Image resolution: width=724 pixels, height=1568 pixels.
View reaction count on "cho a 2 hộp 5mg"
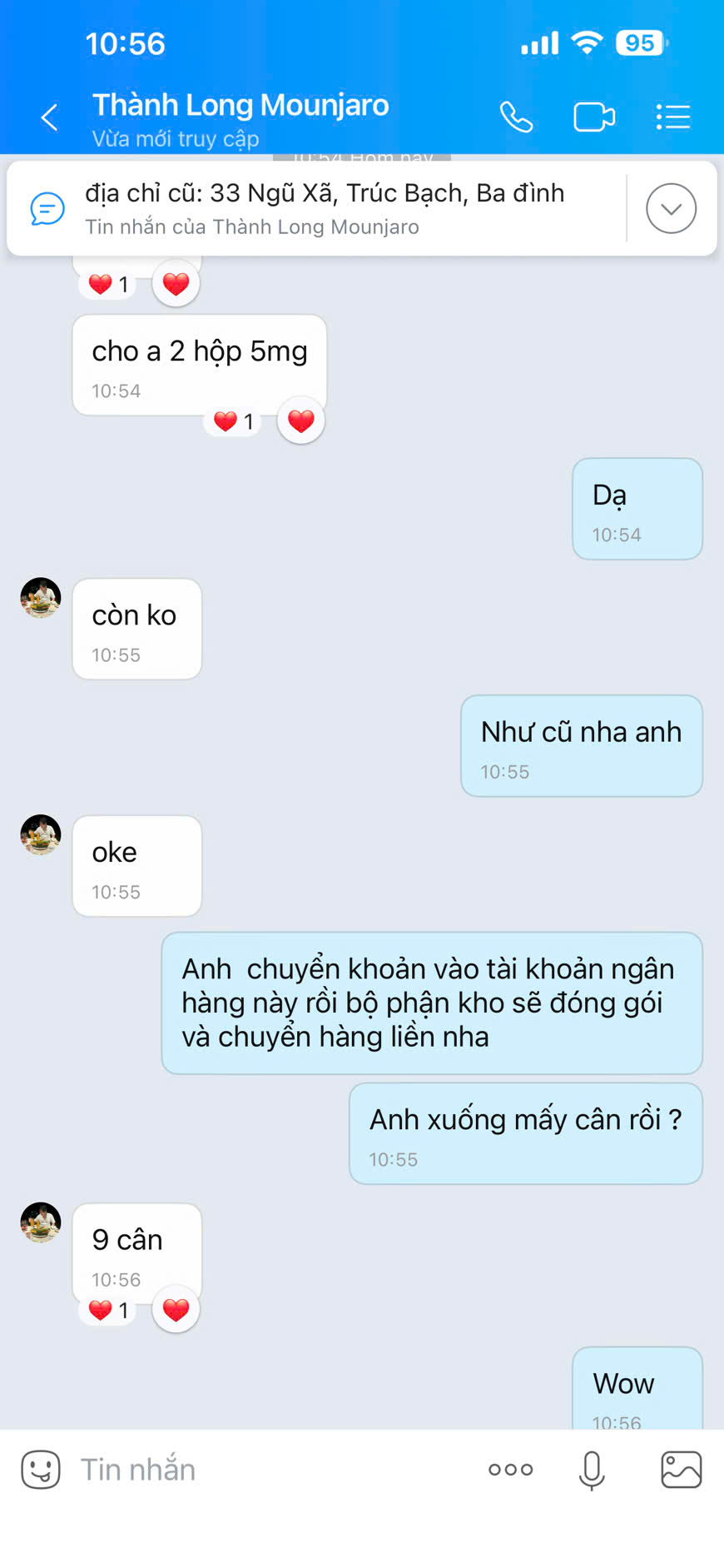[x=234, y=421]
